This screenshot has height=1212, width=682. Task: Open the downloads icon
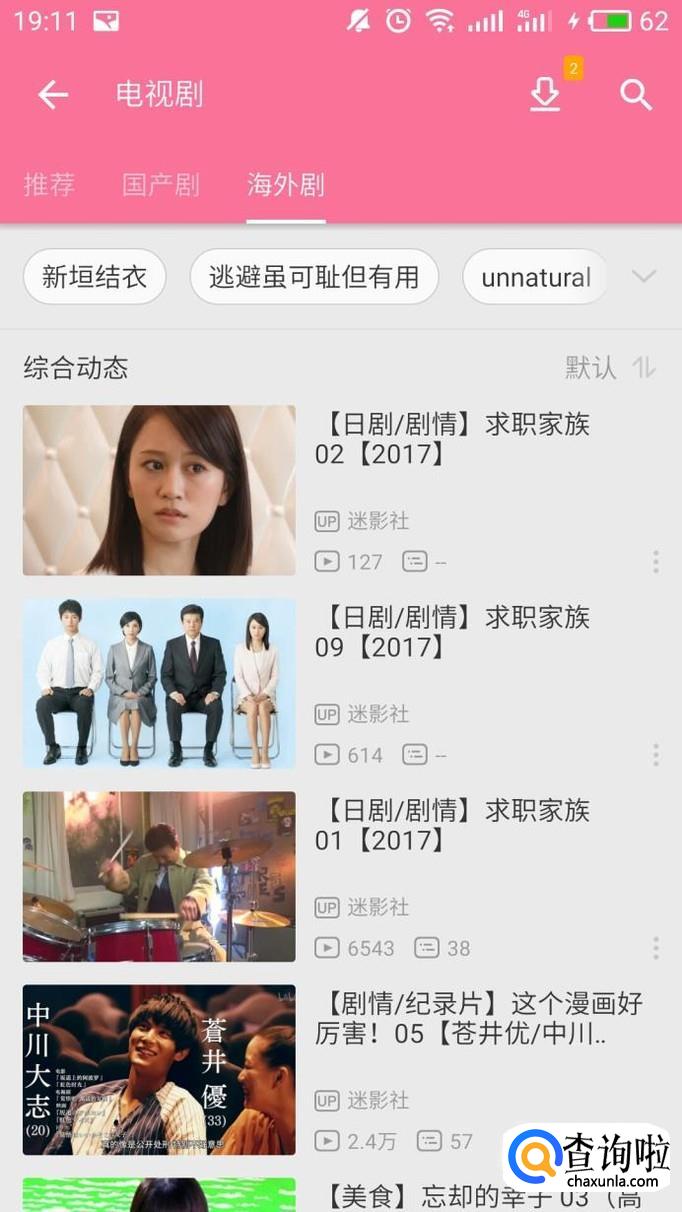point(545,95)
